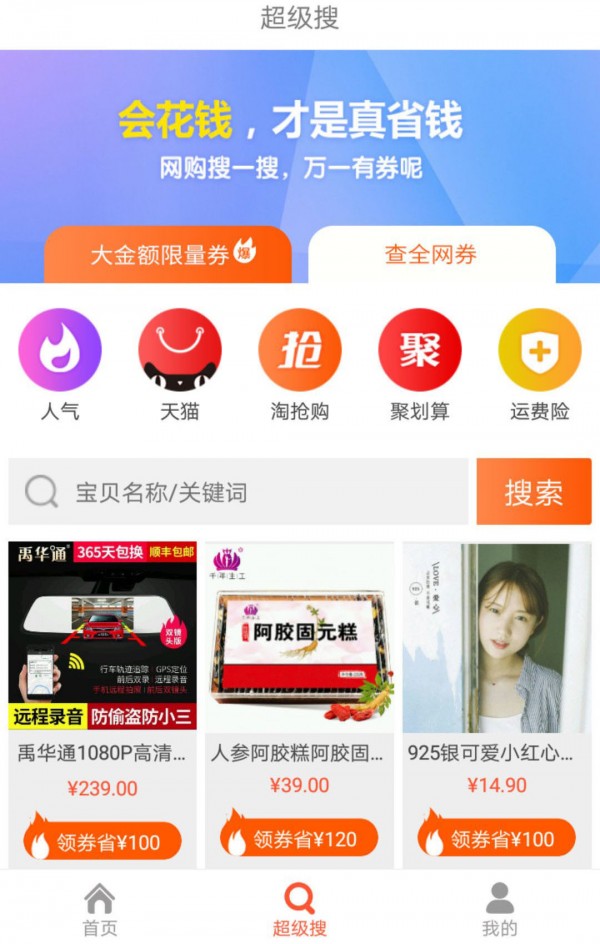The width and height of the screenshot is (600, 944).
Task: Go to the 首页 tab
Action: 100,909
